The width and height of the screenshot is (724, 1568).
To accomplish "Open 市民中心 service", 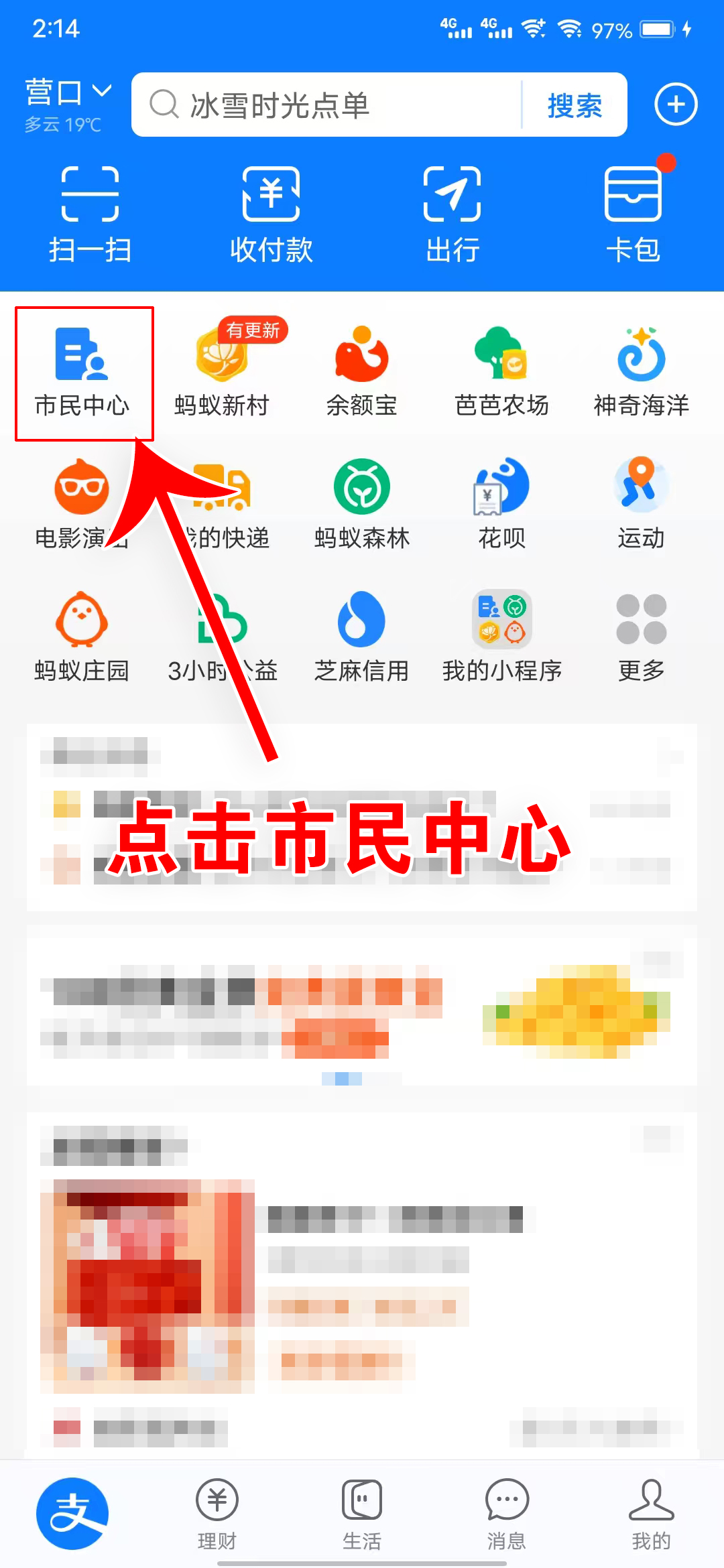I will click(82, 373).
